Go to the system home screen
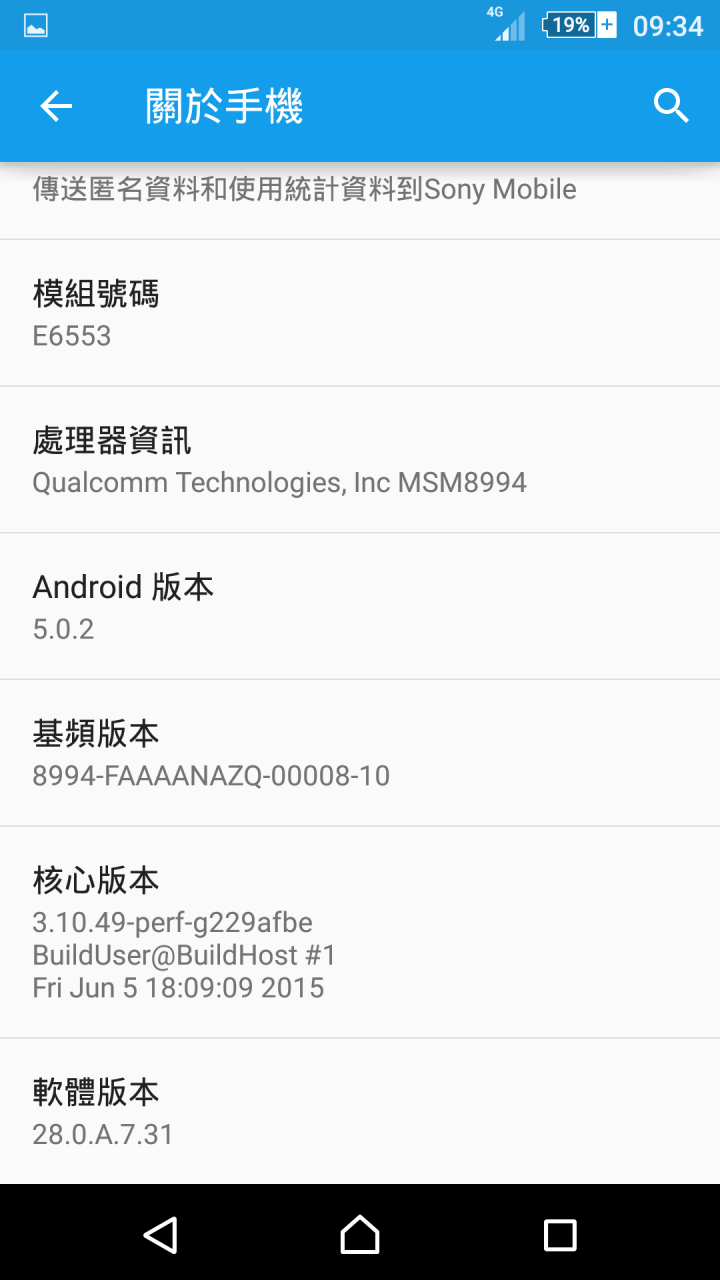 click(x=360, y=1234)
